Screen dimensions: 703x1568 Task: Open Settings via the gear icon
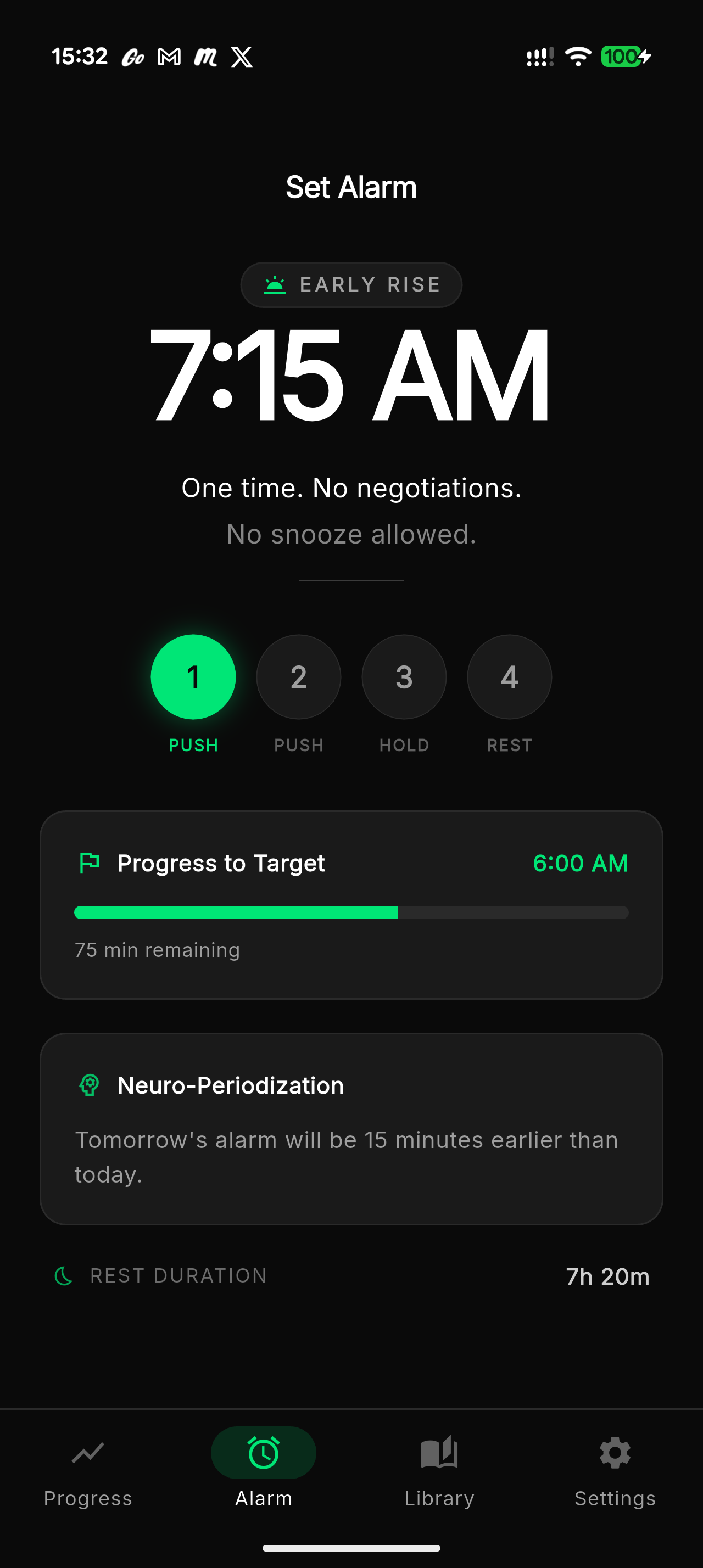tap(615, 1453)
